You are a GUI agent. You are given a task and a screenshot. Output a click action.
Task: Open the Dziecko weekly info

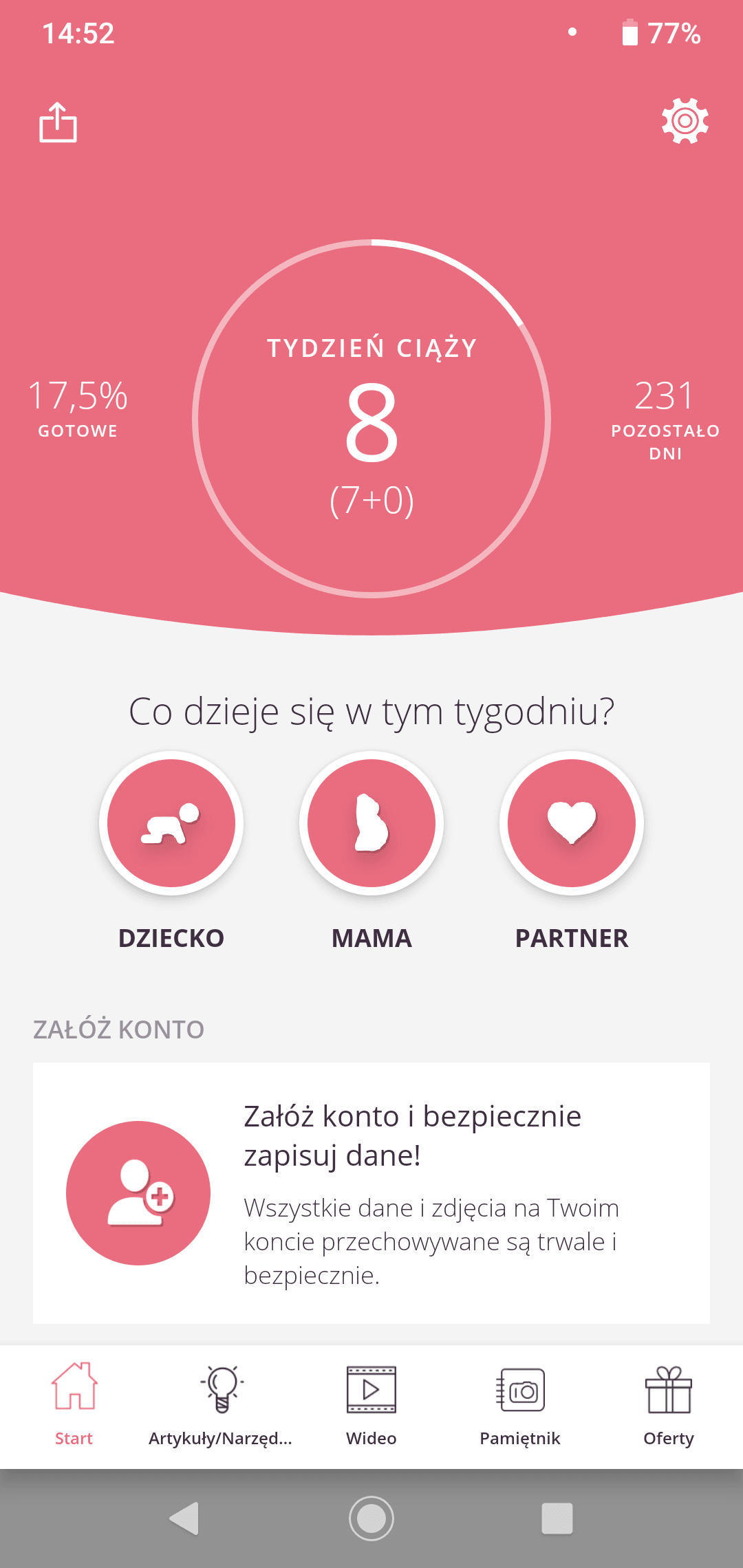pyautogui.click(x=171, y=823)
